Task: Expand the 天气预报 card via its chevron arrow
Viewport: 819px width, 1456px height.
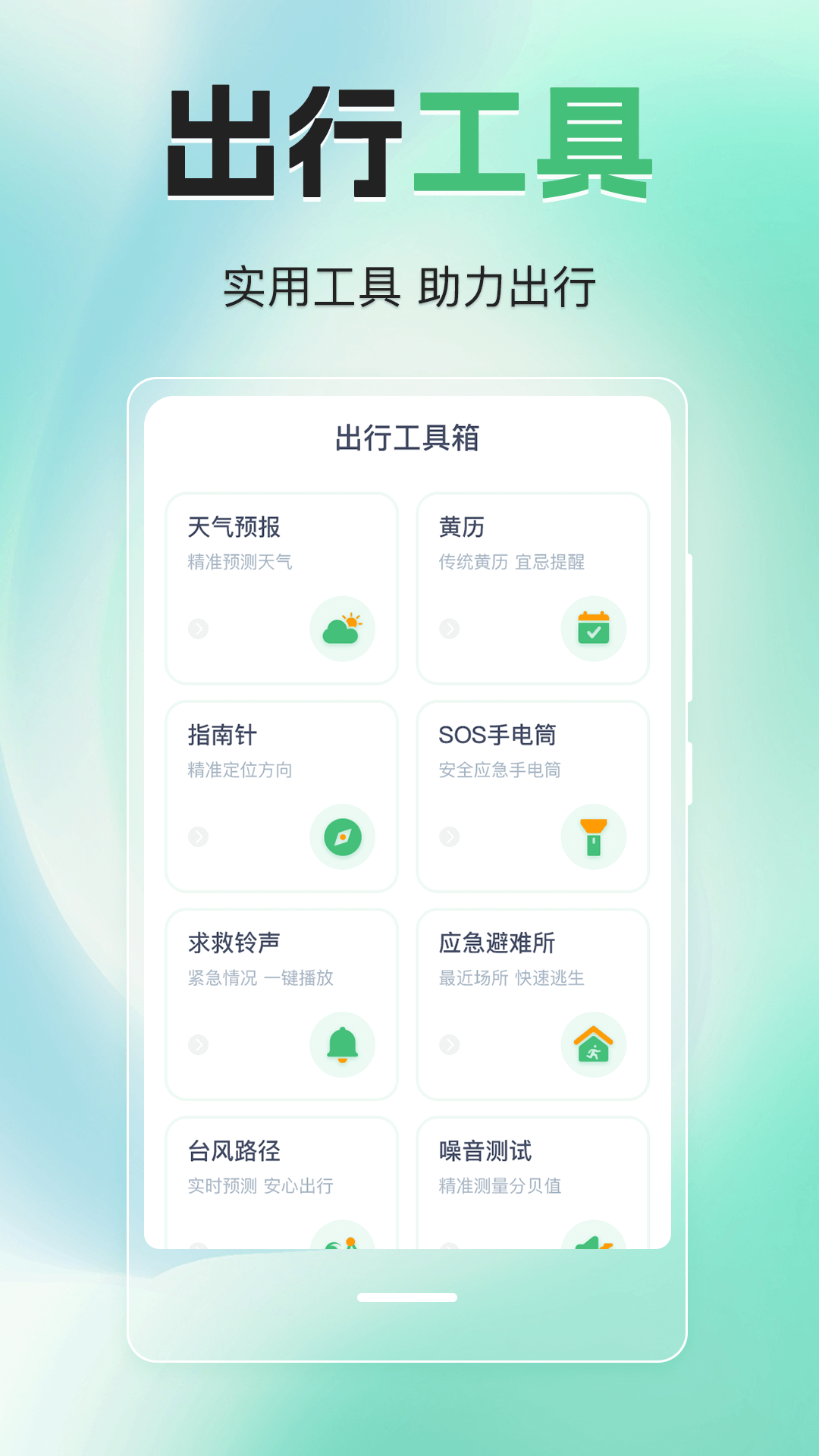Action: (197, 628)
